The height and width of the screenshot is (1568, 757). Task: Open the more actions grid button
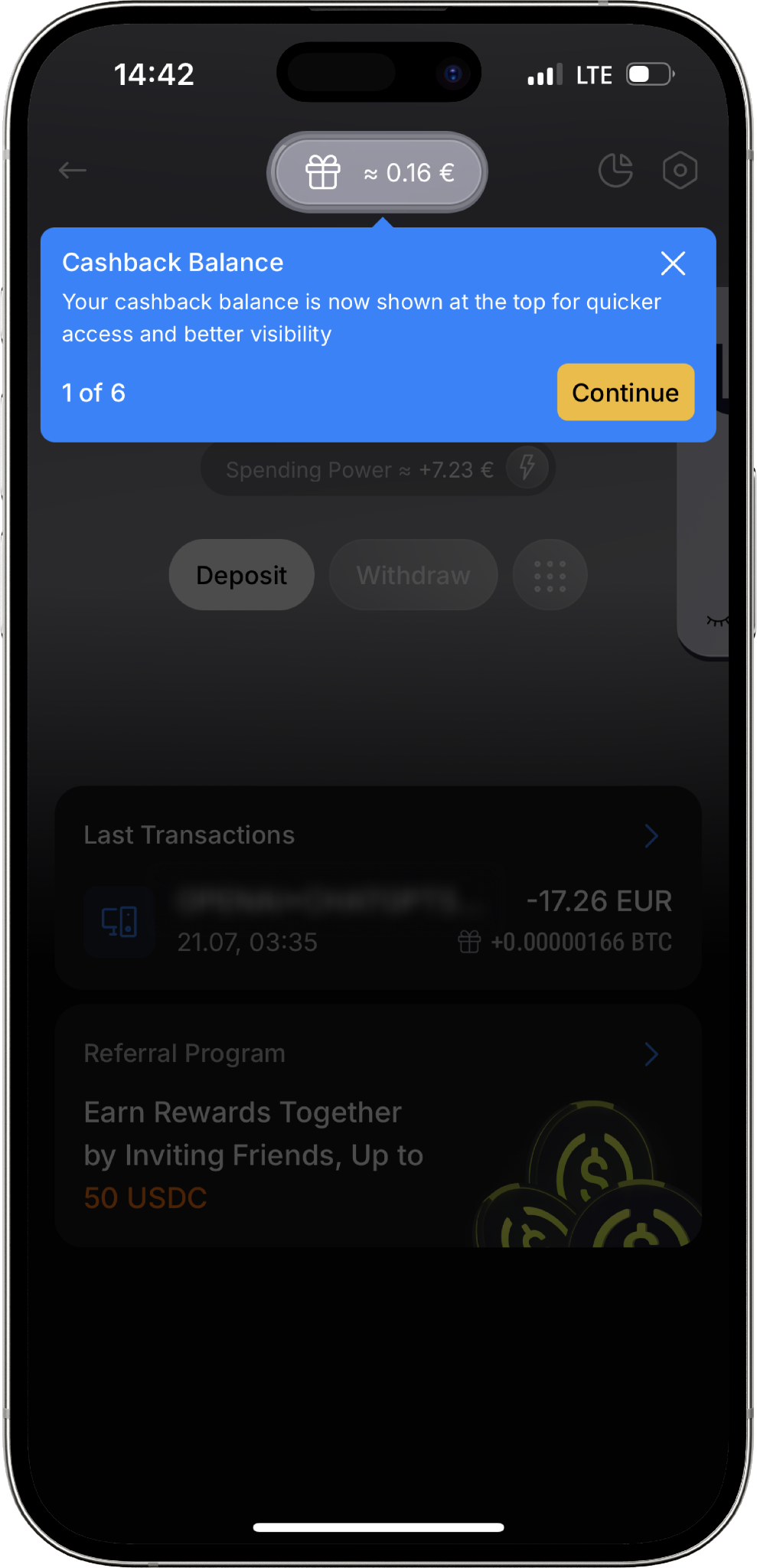point(550,575)
